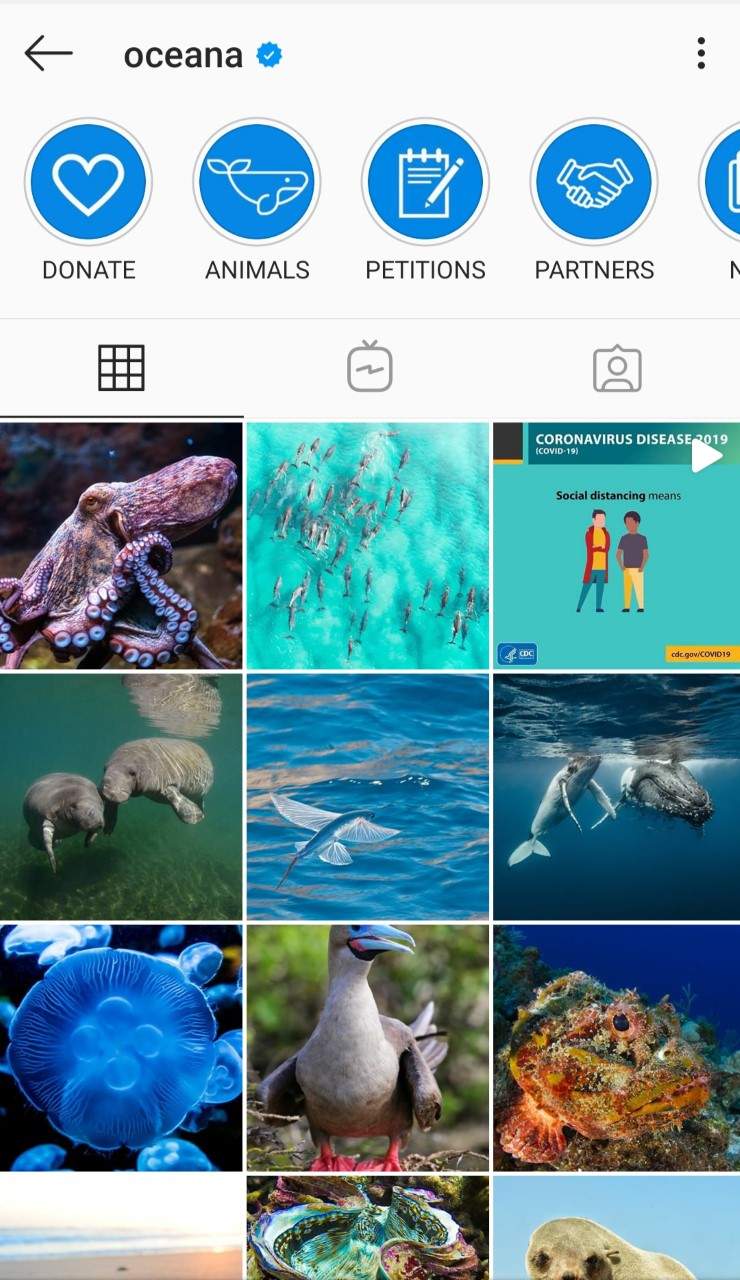Screen dimensions: 740x1280
Task: Open the two manatees post
Action: pos(121,796)
